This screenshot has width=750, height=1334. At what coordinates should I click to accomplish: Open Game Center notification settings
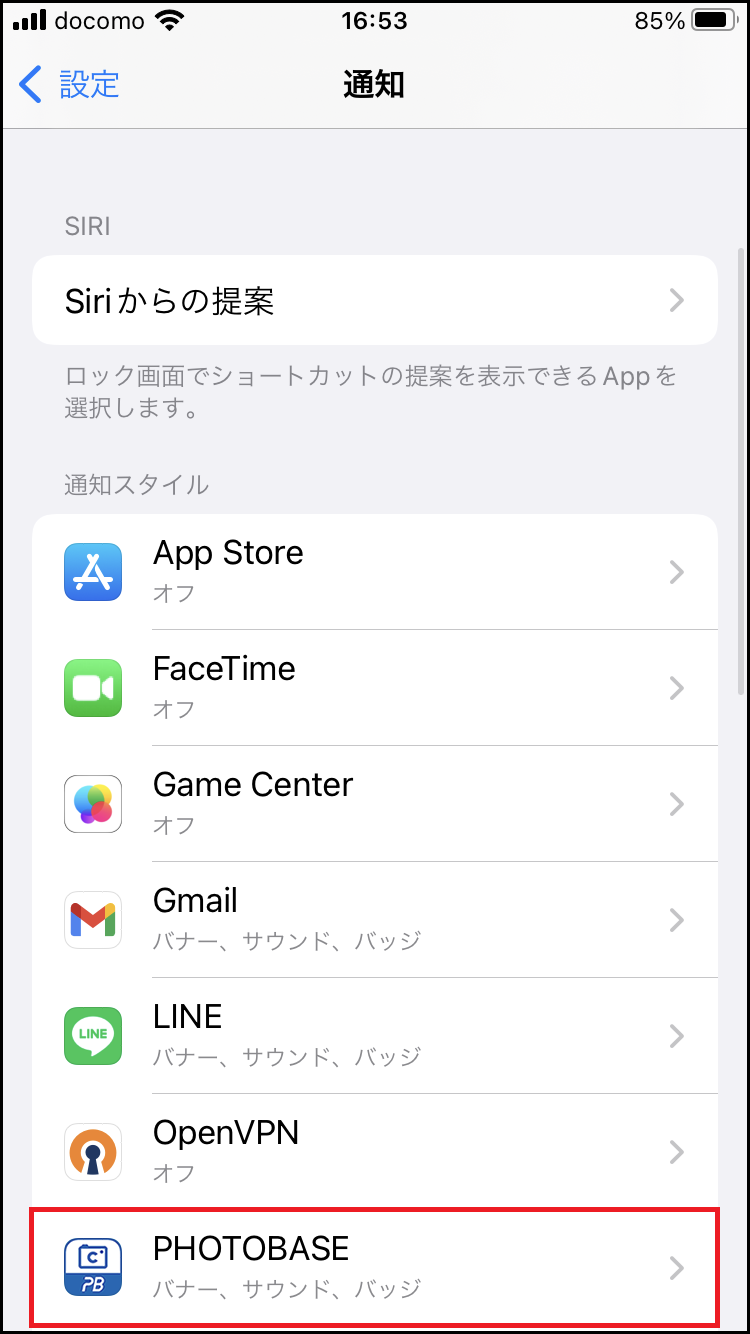[374, 804]
